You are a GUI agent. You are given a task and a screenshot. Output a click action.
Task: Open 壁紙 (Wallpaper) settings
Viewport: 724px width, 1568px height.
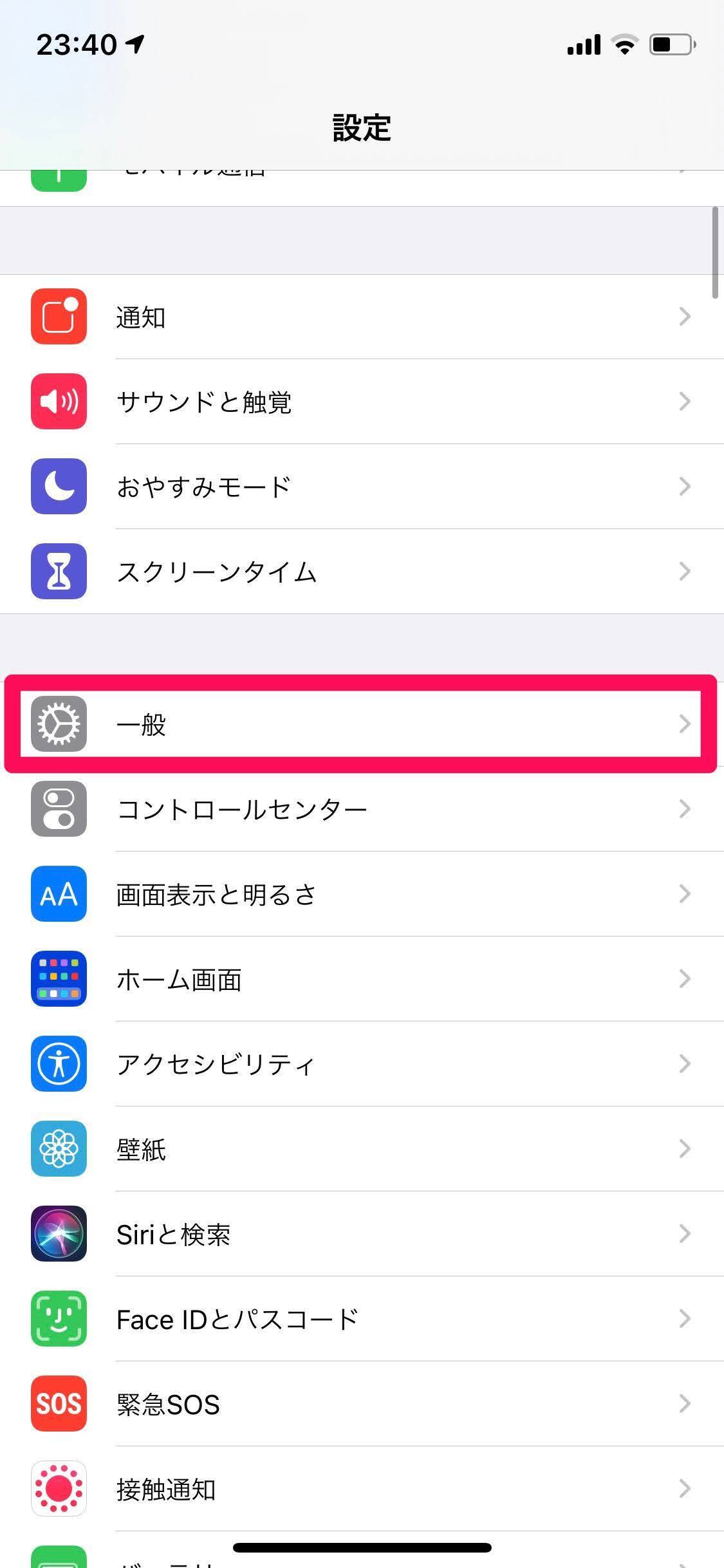pyautogui.click(x=360, y=1149)
